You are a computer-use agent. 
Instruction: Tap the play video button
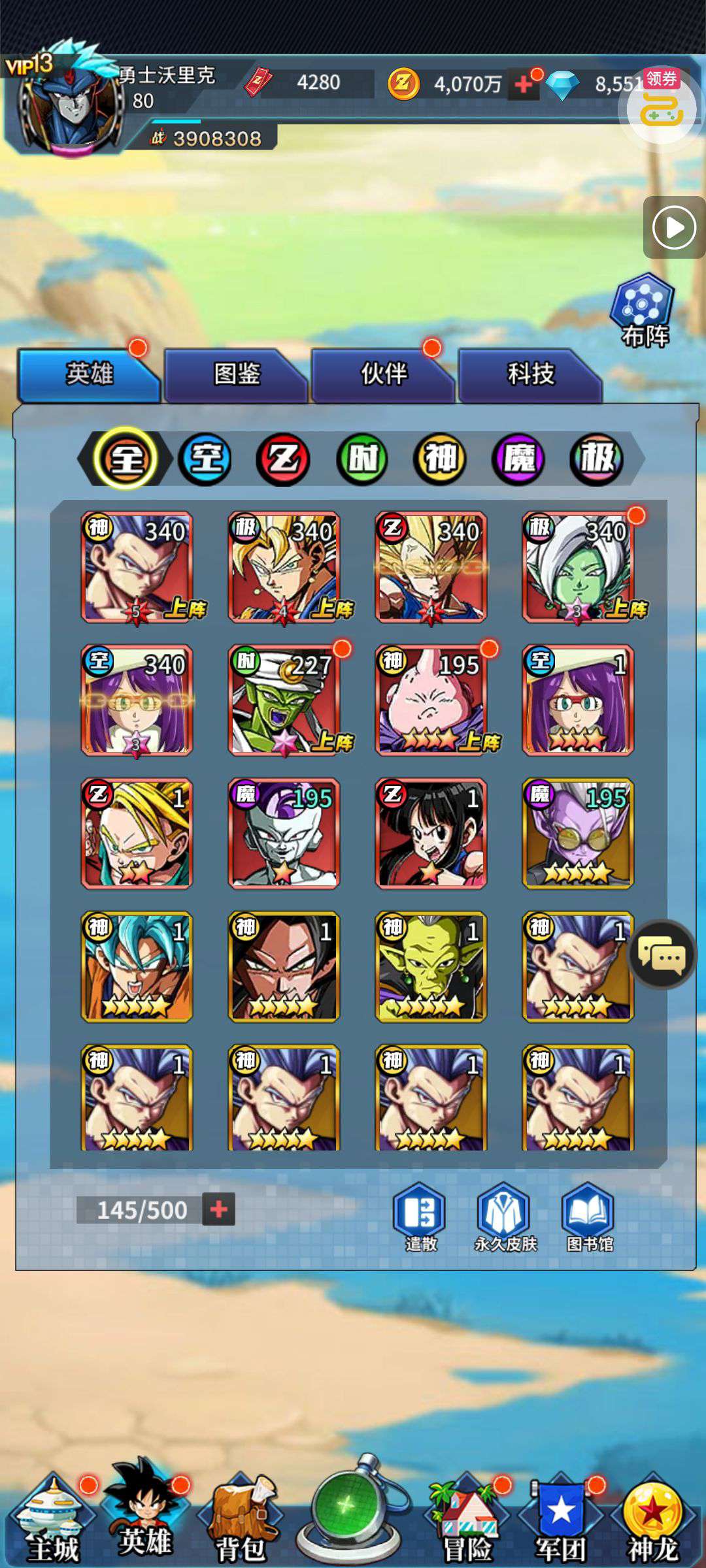point(674,227)
